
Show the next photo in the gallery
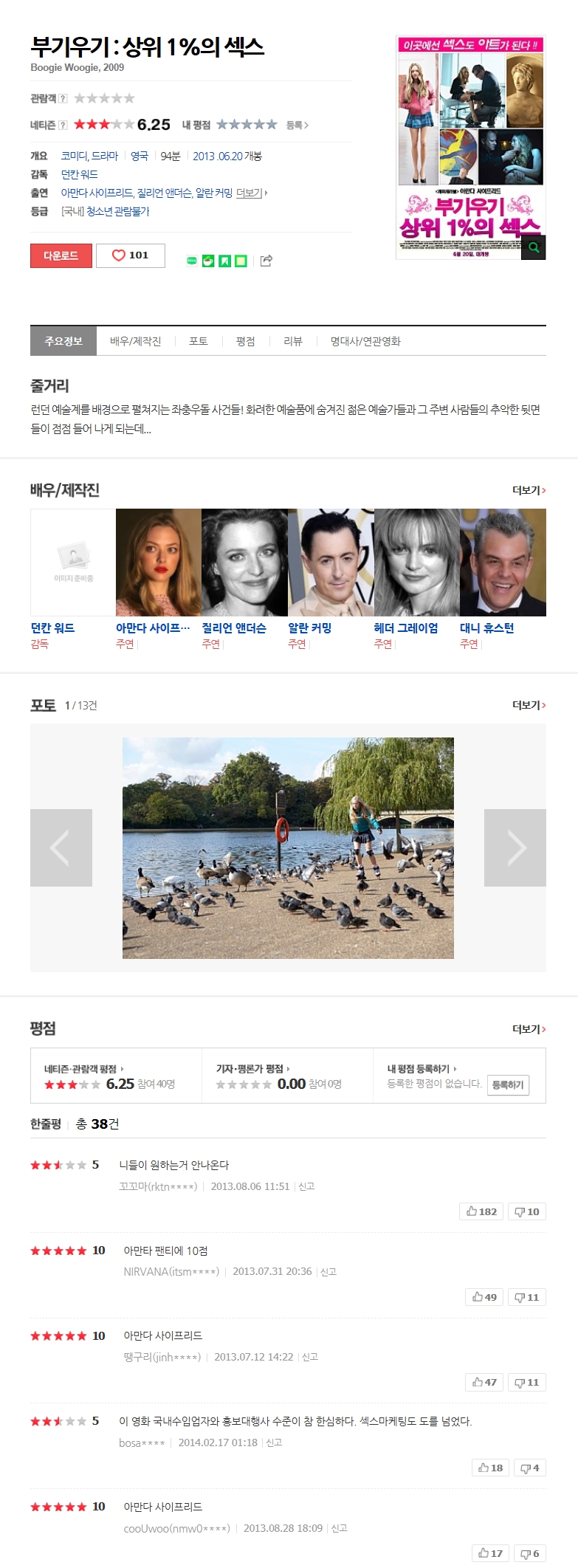coord(515,847)
